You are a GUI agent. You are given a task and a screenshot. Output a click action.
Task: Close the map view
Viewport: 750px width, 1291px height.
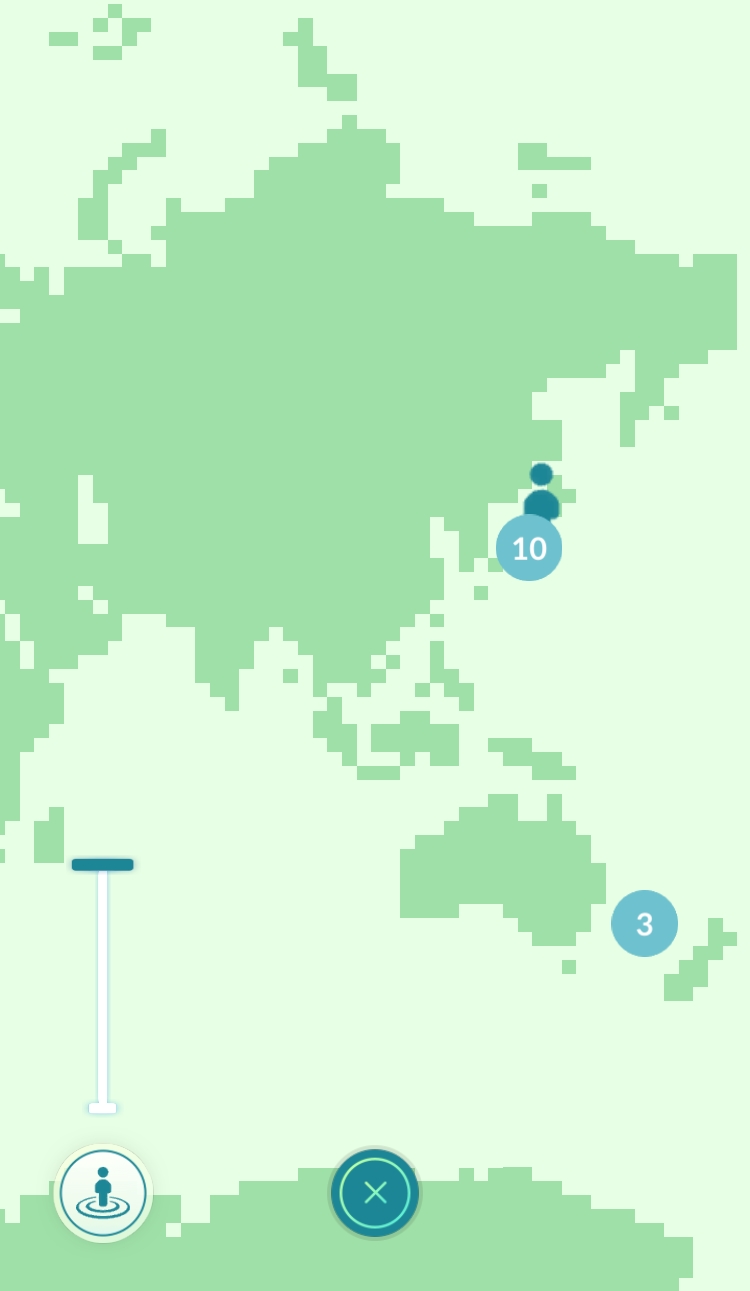click(x=375, y=1192)
